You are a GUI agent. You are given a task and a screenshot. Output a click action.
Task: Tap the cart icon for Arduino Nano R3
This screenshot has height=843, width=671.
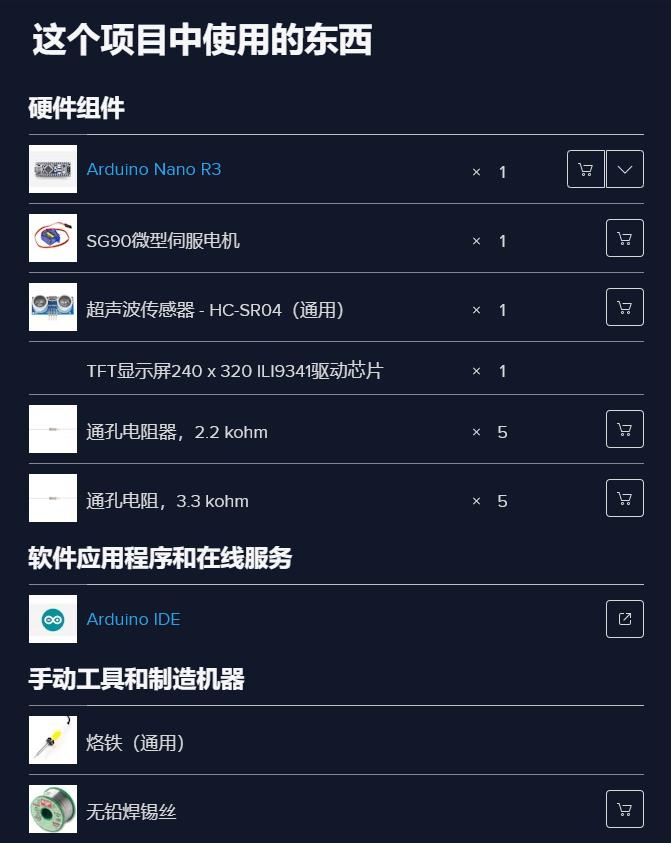click(586, 169)
